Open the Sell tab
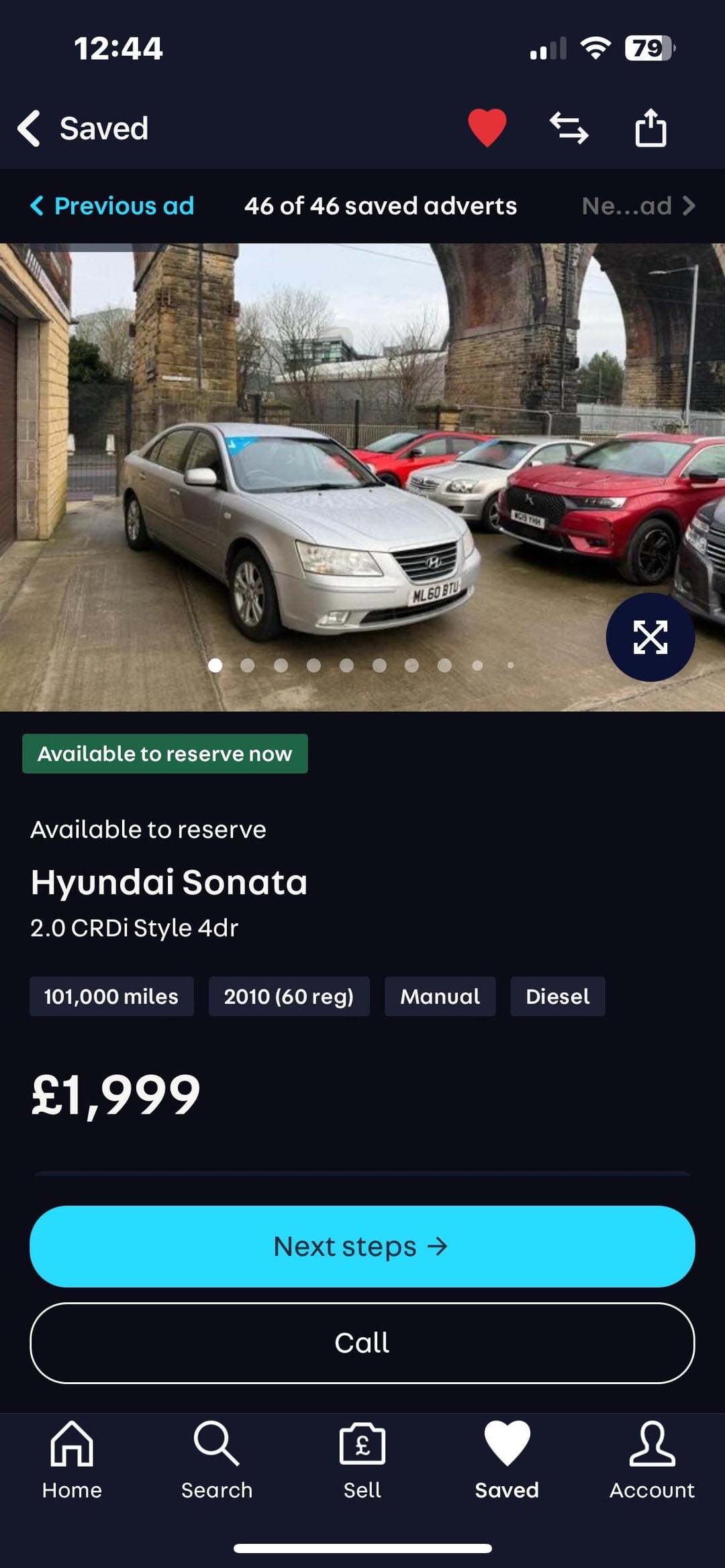 coord(362,1461)
